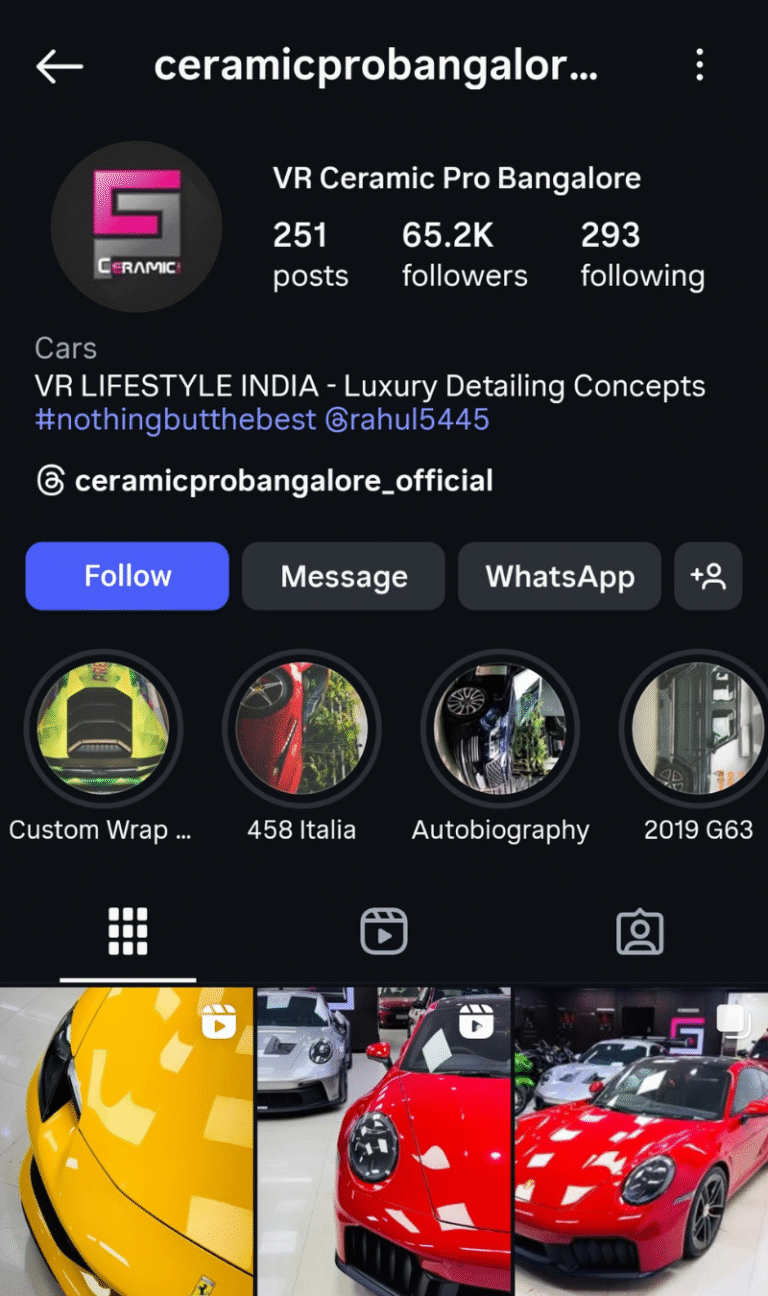The image size is (768, 1296).
Task: Open the #nothingbutthebest hashtag link
Action: [175, 420]
